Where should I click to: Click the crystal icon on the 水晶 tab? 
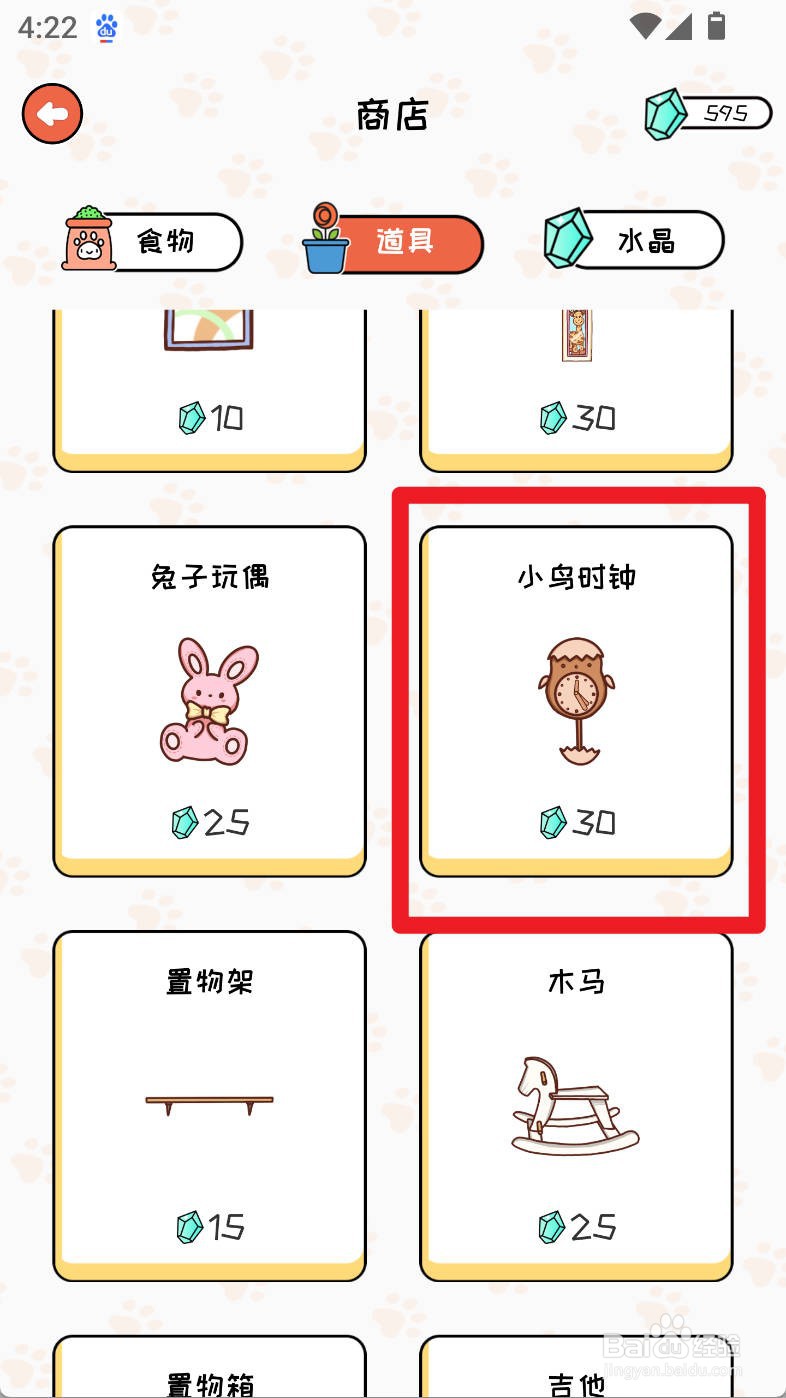568,237
